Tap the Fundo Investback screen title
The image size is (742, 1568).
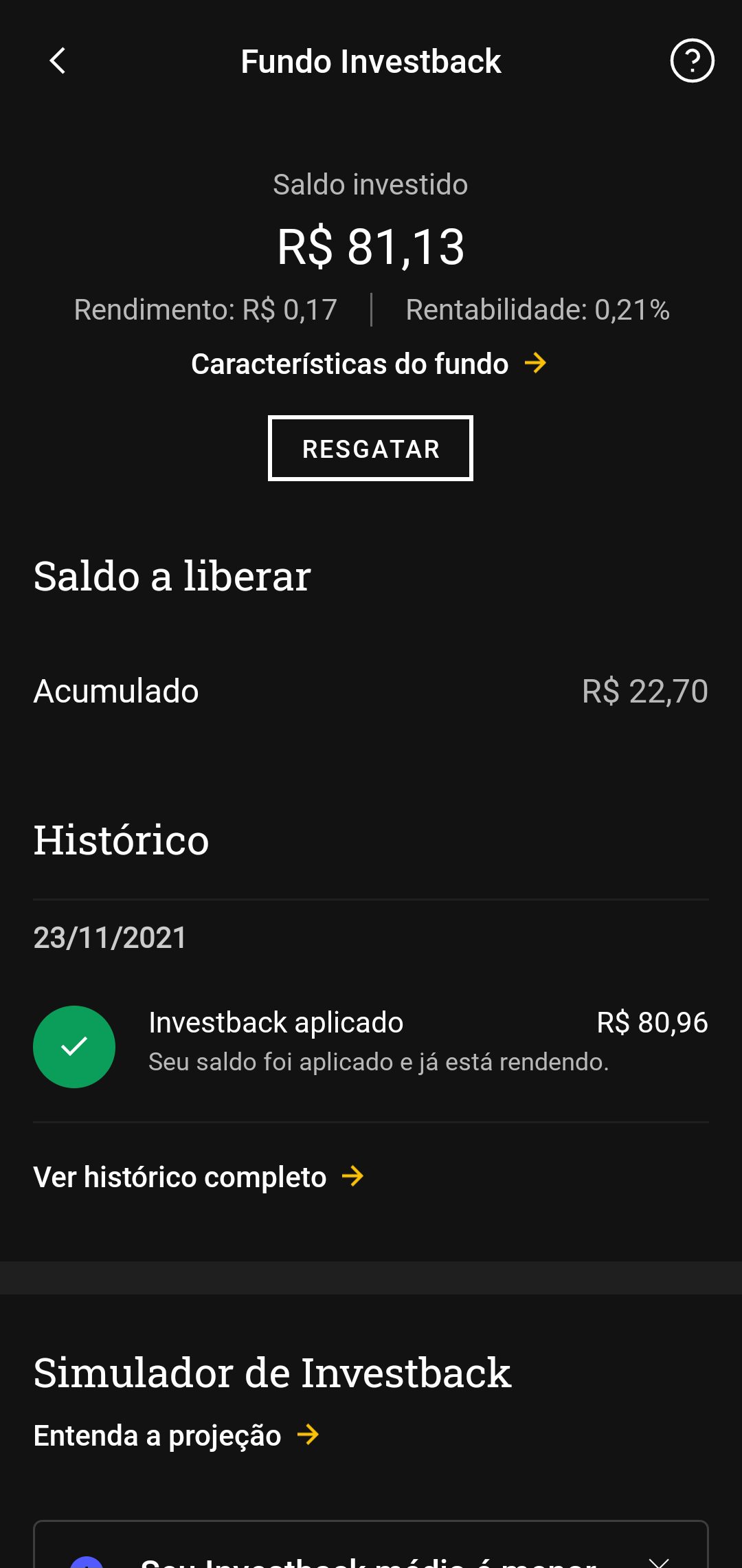[x=371, y=61]
